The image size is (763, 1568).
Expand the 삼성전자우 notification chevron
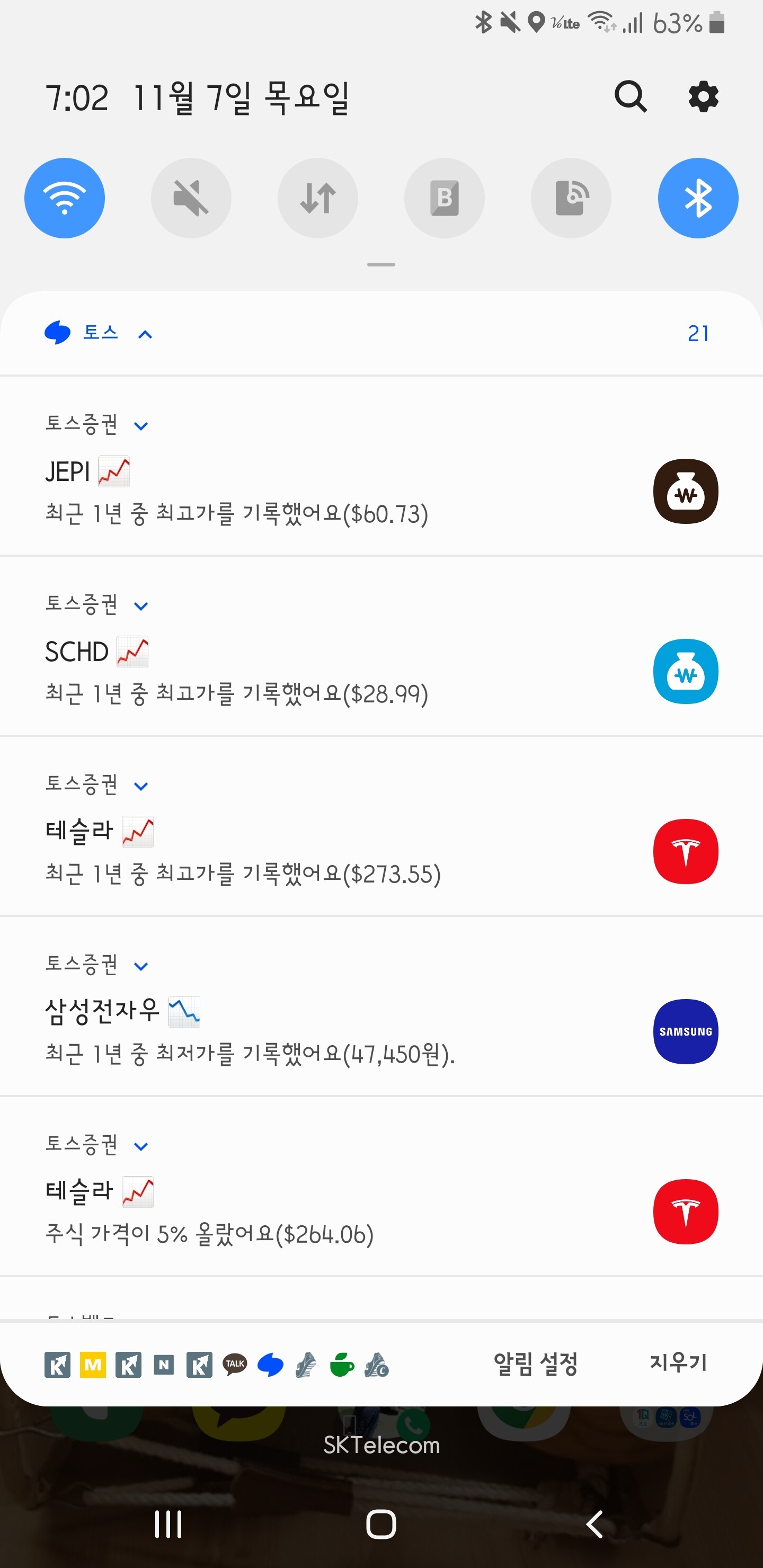(x=141, y=966)
